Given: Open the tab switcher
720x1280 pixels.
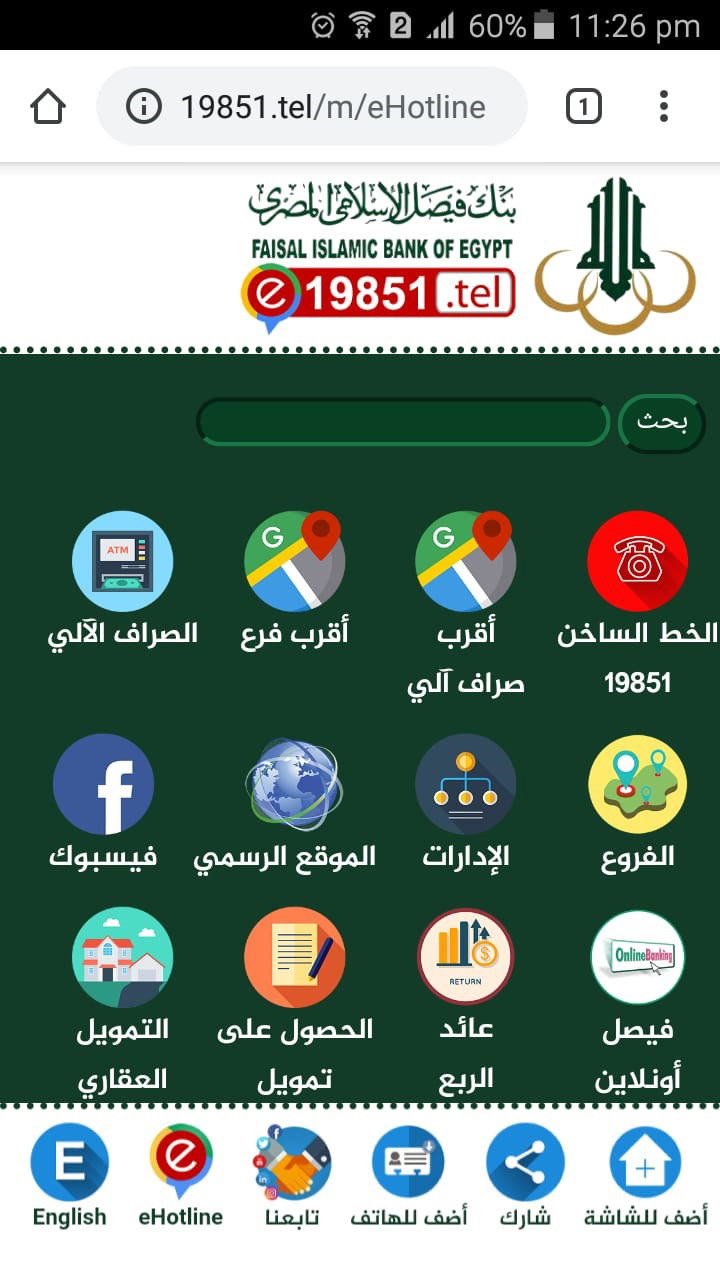Looking at the screenshot, I should pyautogui.click(x=583, y=107).
